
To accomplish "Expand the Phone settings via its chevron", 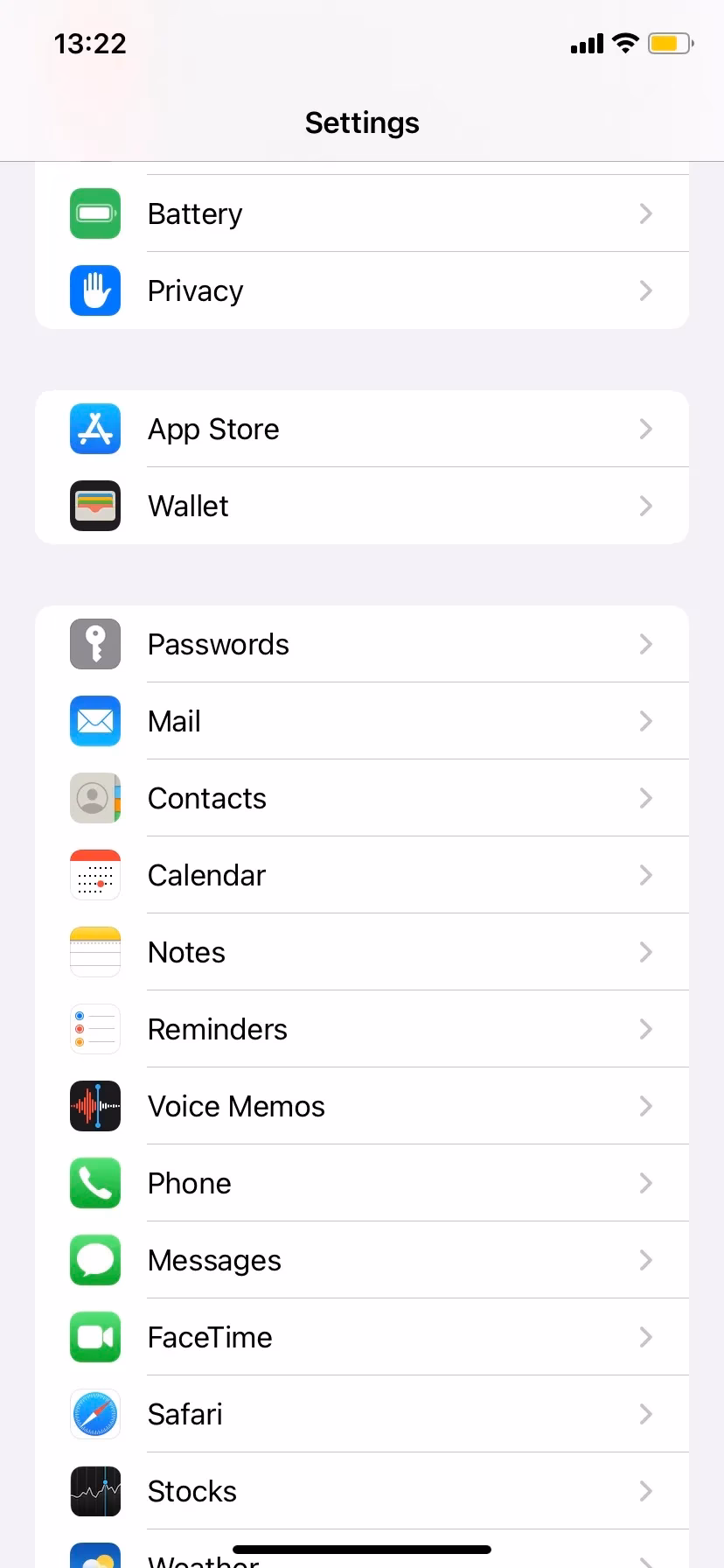I will pos(645,1183).
